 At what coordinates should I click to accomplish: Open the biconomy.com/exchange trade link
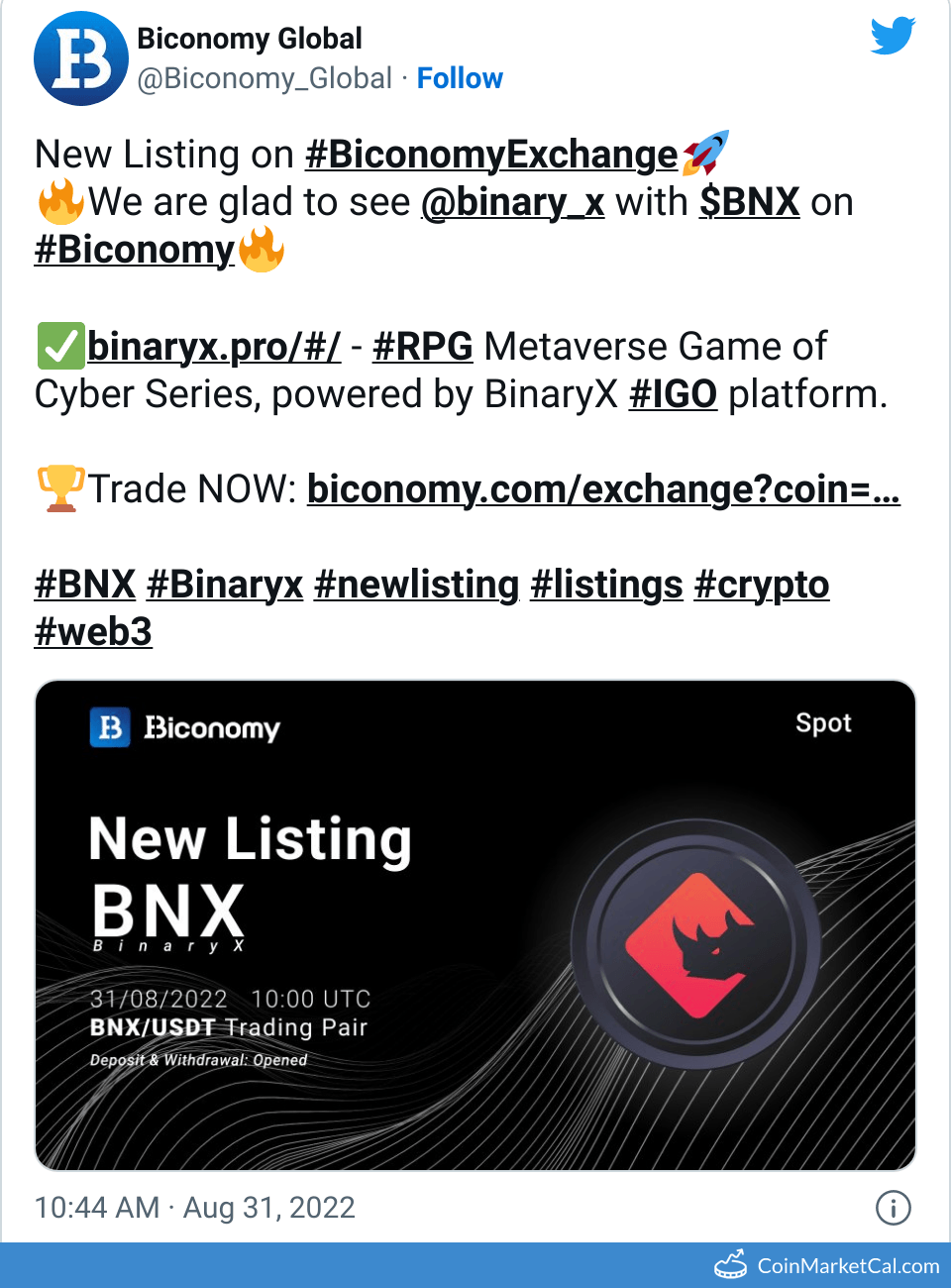click(603, 489)
